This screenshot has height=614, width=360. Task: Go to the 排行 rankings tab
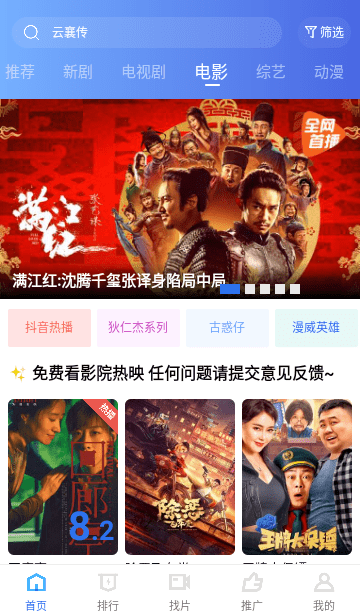click(108, 591)
